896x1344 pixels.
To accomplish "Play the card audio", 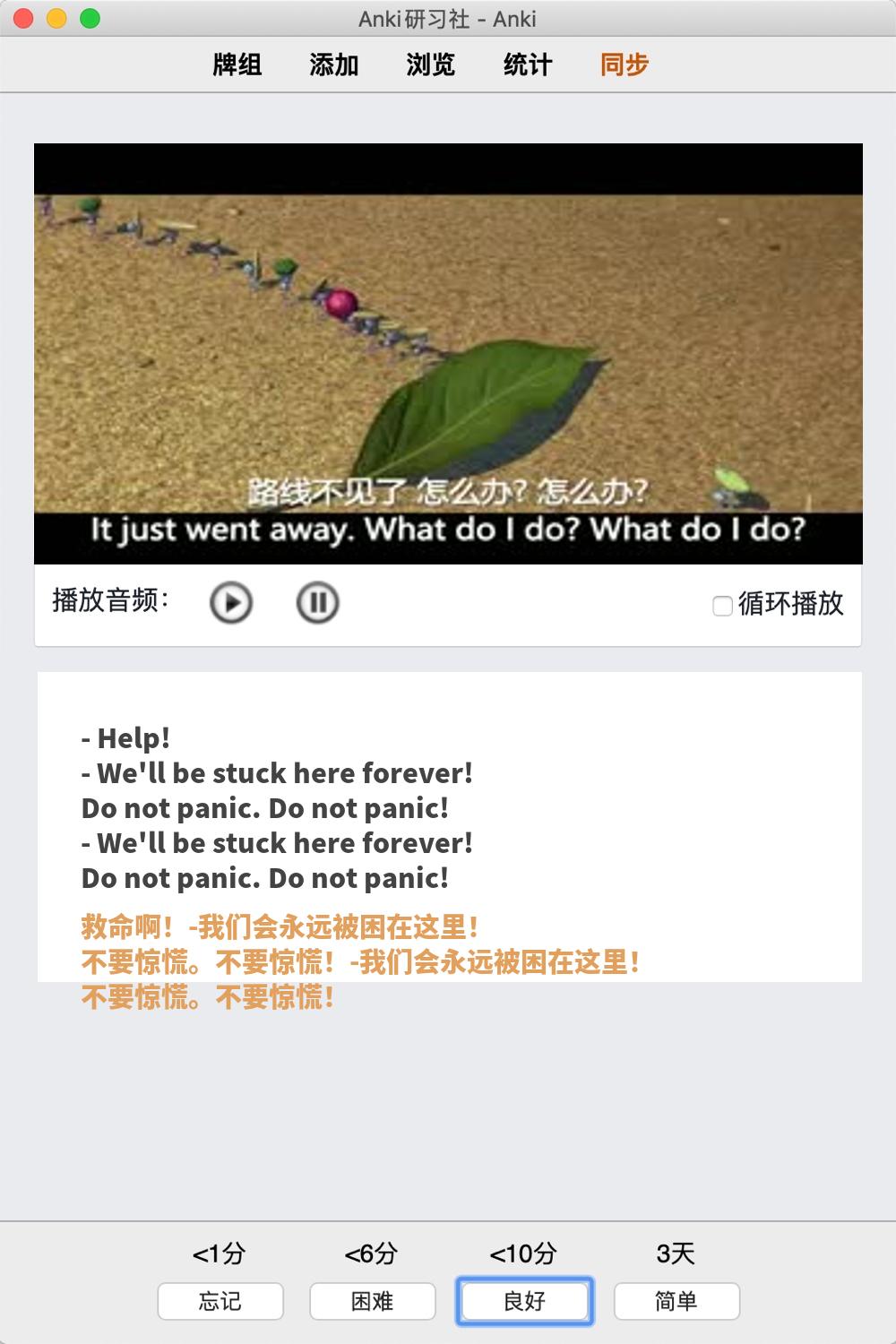I will point(231,602).
